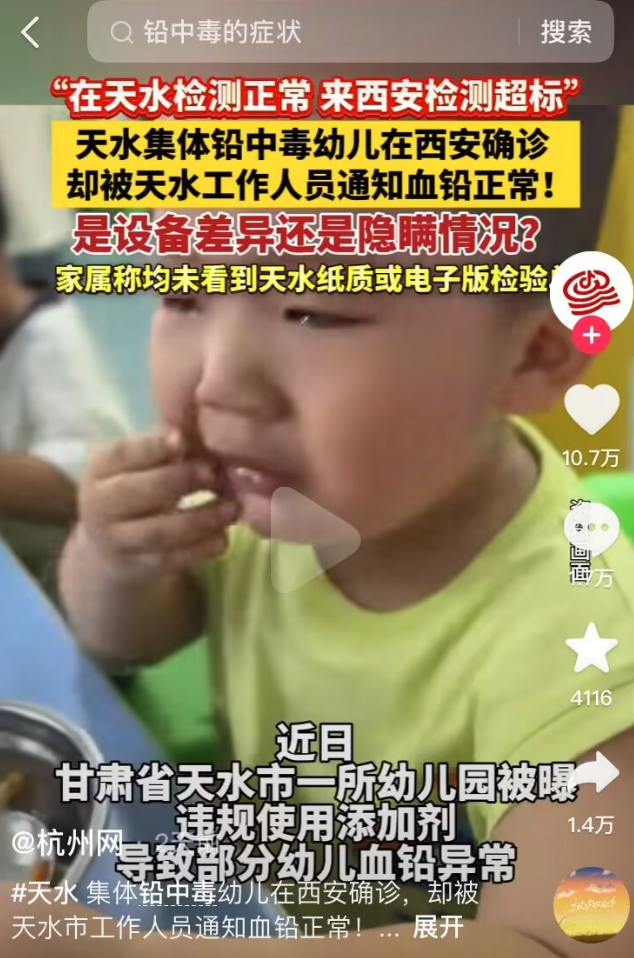Viewport: 634px width, 958px height.
Task: Like this video with the heart
Action: [x=591, y=410]
